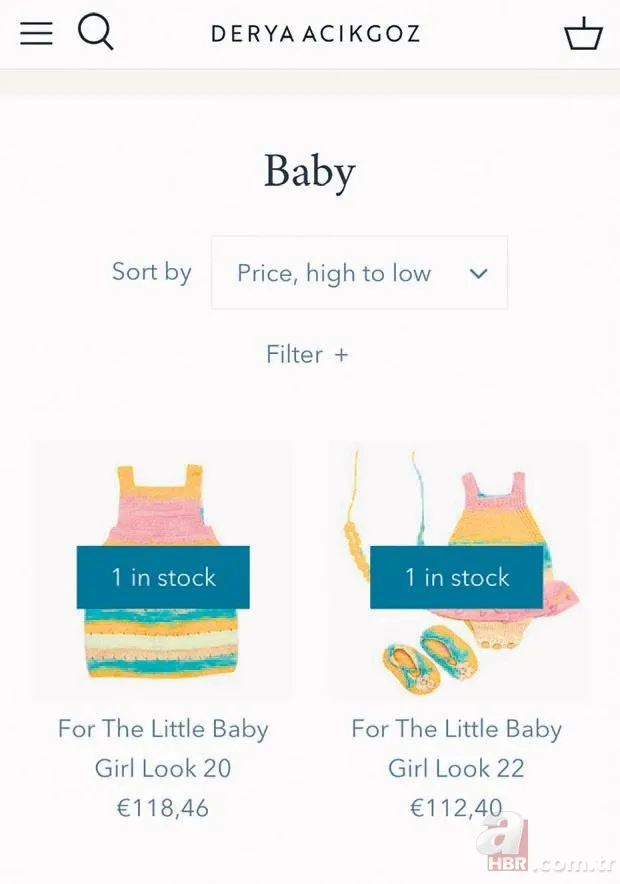Expand the Sort by dropdown
Screen dimensions: 620x884
click(x=359, y=273)
